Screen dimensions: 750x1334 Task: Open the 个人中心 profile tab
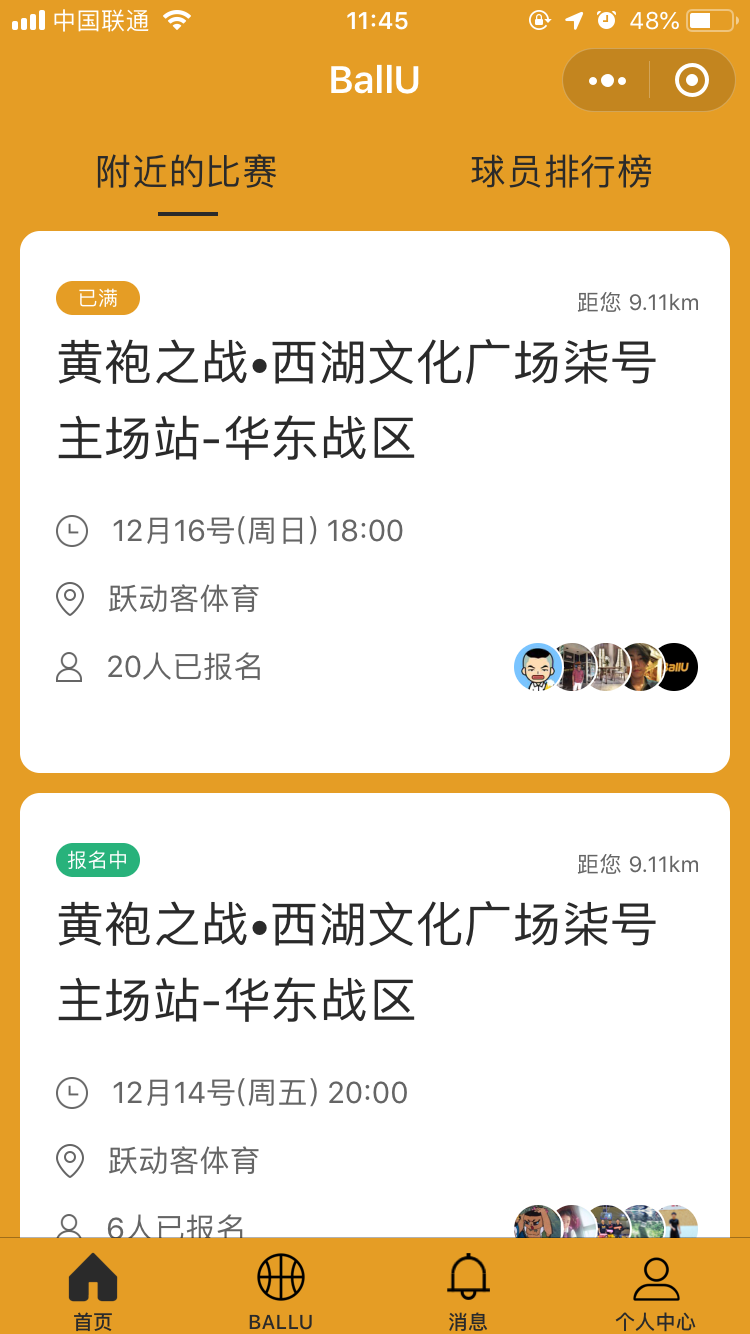coord(655,1290)
